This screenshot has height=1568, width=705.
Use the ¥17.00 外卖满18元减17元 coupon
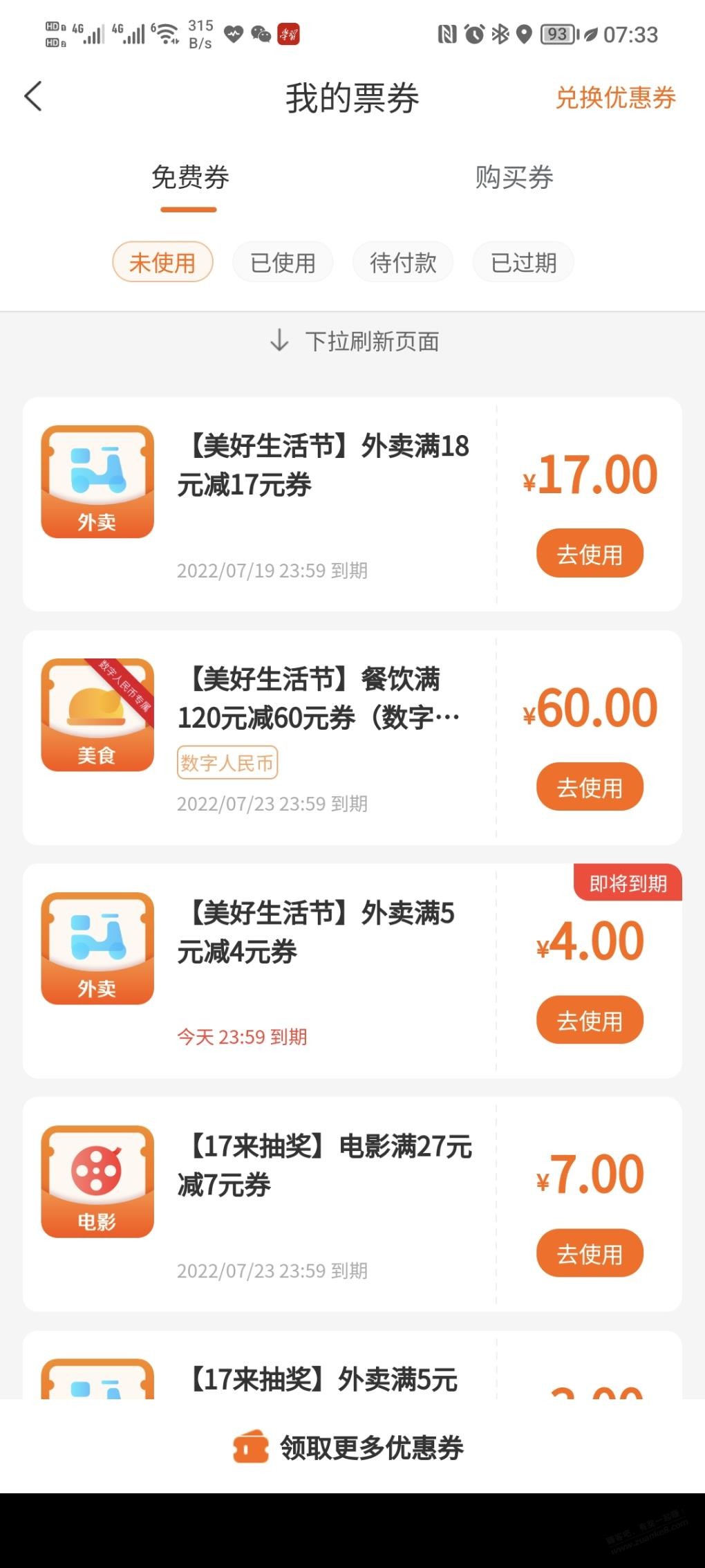tap(590, 553)
